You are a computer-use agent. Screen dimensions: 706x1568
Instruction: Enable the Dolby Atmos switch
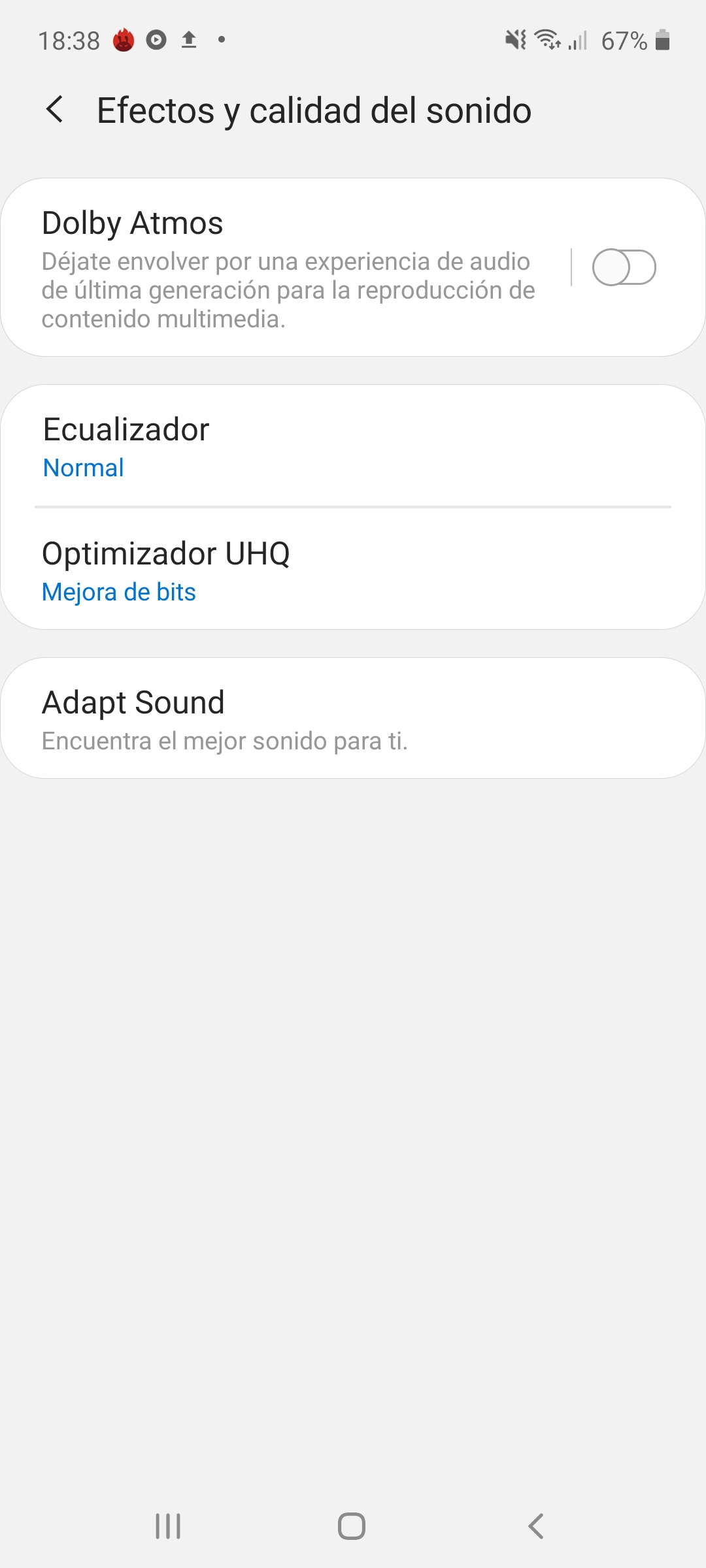pos(624,267)
